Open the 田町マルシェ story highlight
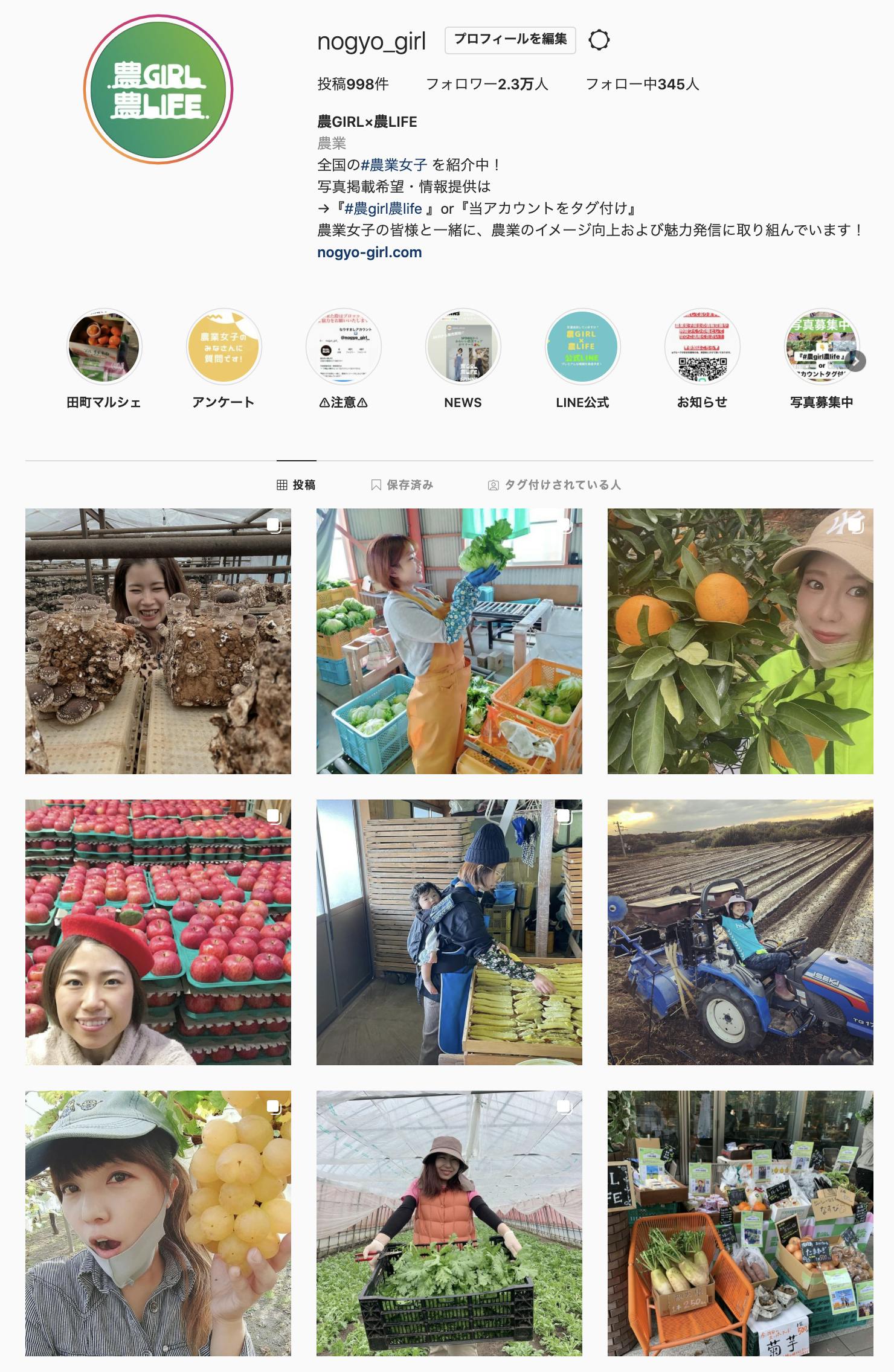The height and width of the screenshot is (1372, 894). (104, 347)
